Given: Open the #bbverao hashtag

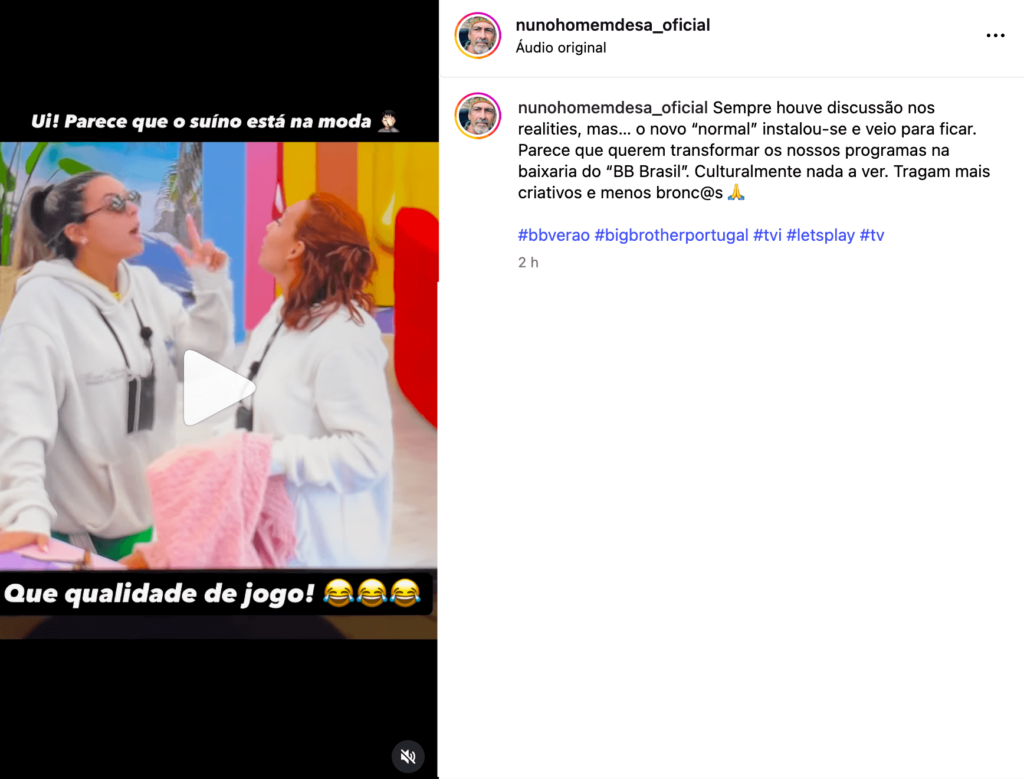Looking at the screenshot, I should click(x=553, y=235).
